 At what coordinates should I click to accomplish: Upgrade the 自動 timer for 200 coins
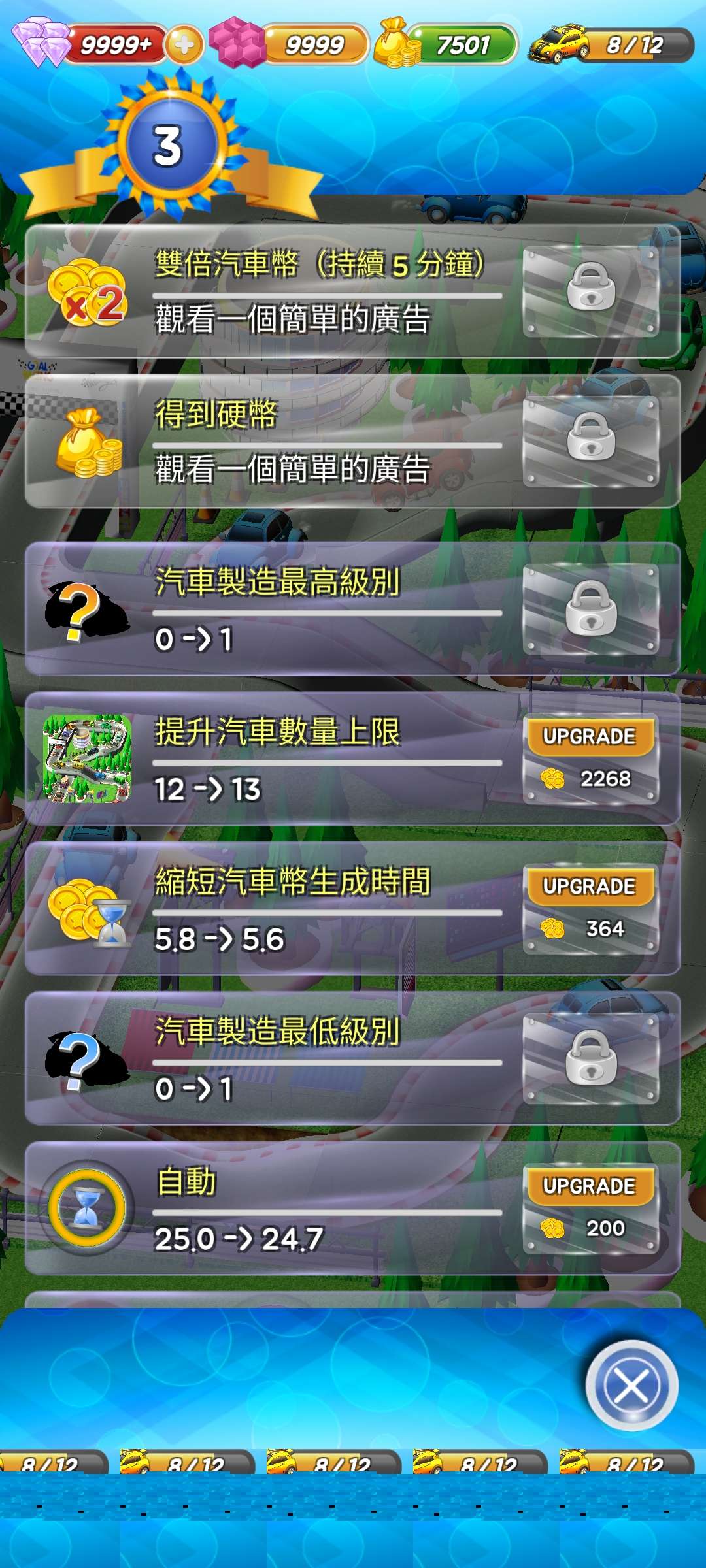pyautogui.click(x=590, y=1208)
